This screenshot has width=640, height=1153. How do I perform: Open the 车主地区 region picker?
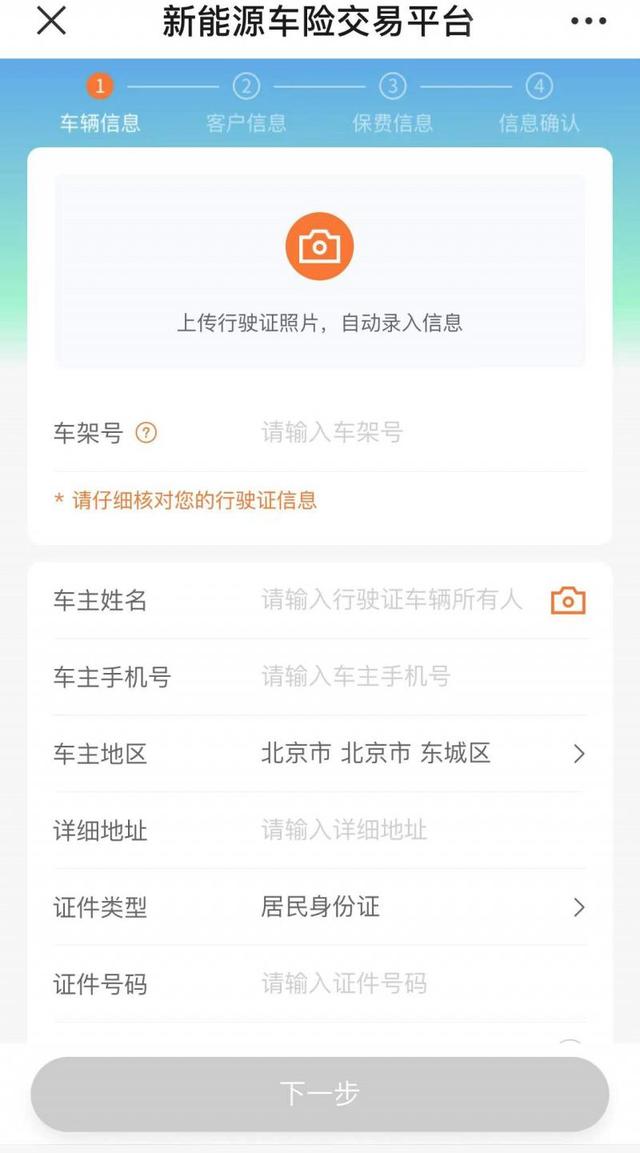click(319, 754)
